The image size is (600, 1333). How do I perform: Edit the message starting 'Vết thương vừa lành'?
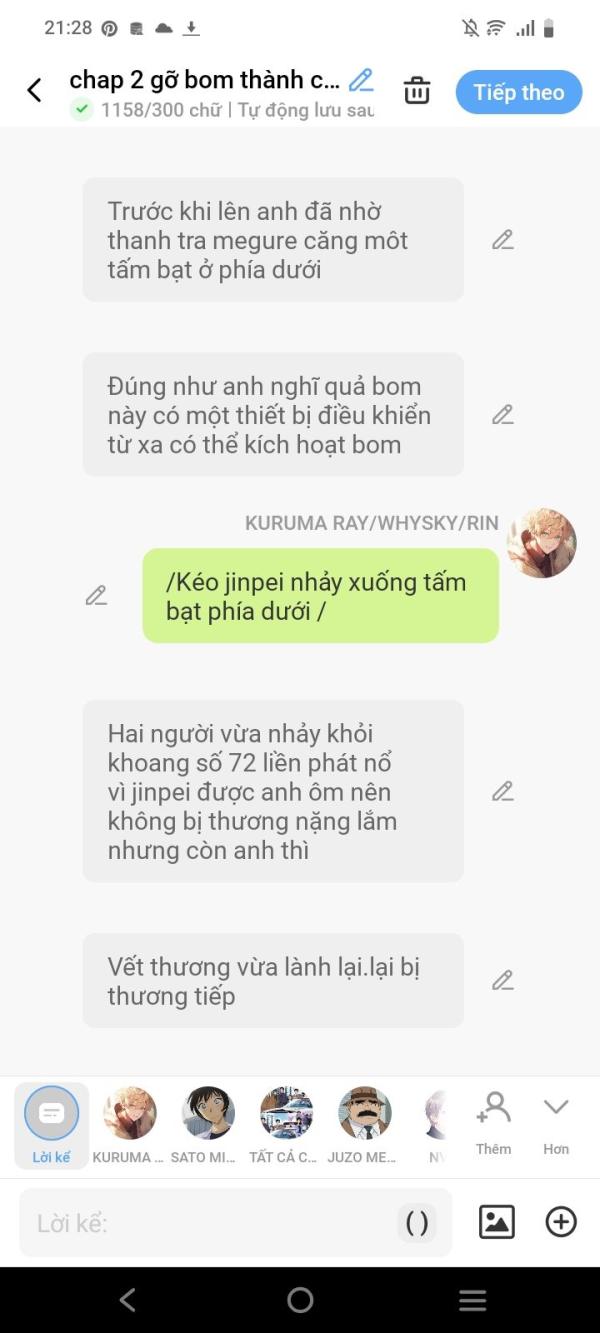[503, 981]
